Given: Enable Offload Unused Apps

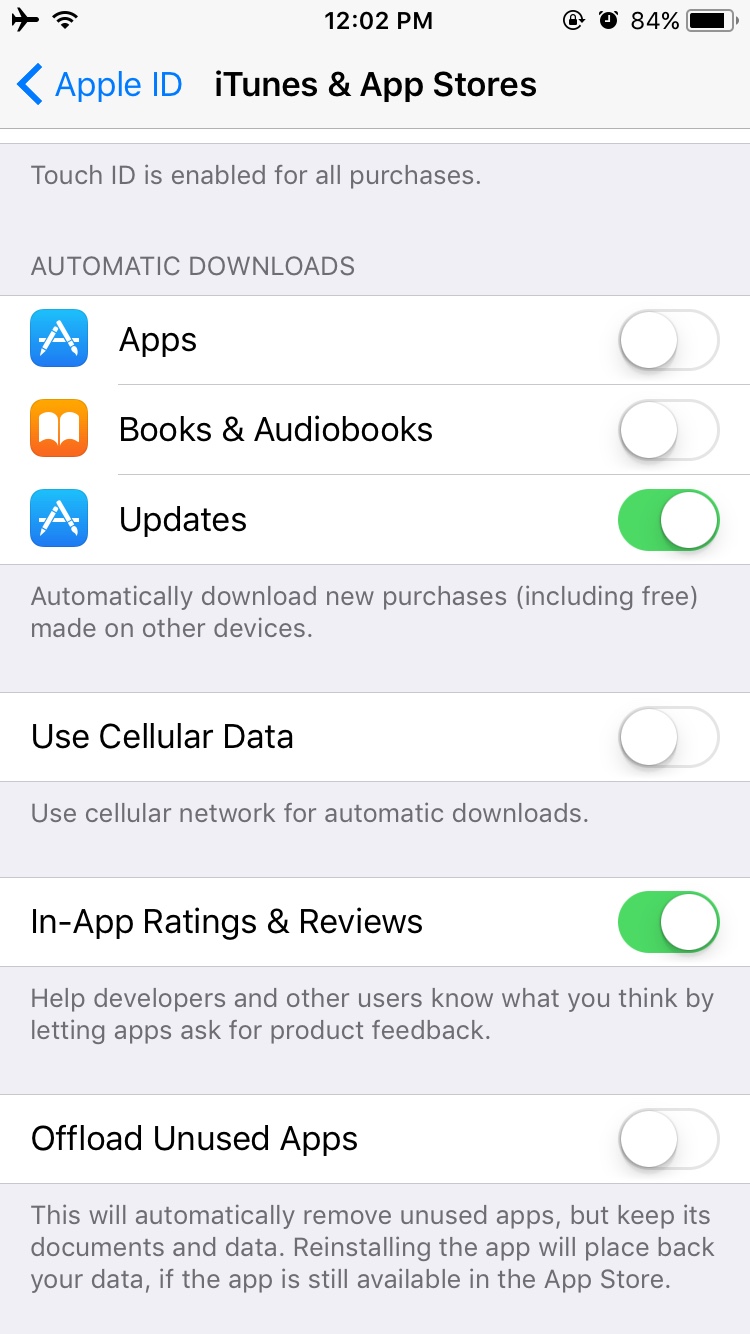Looking at the screenshot, I should pos(668,1139).
